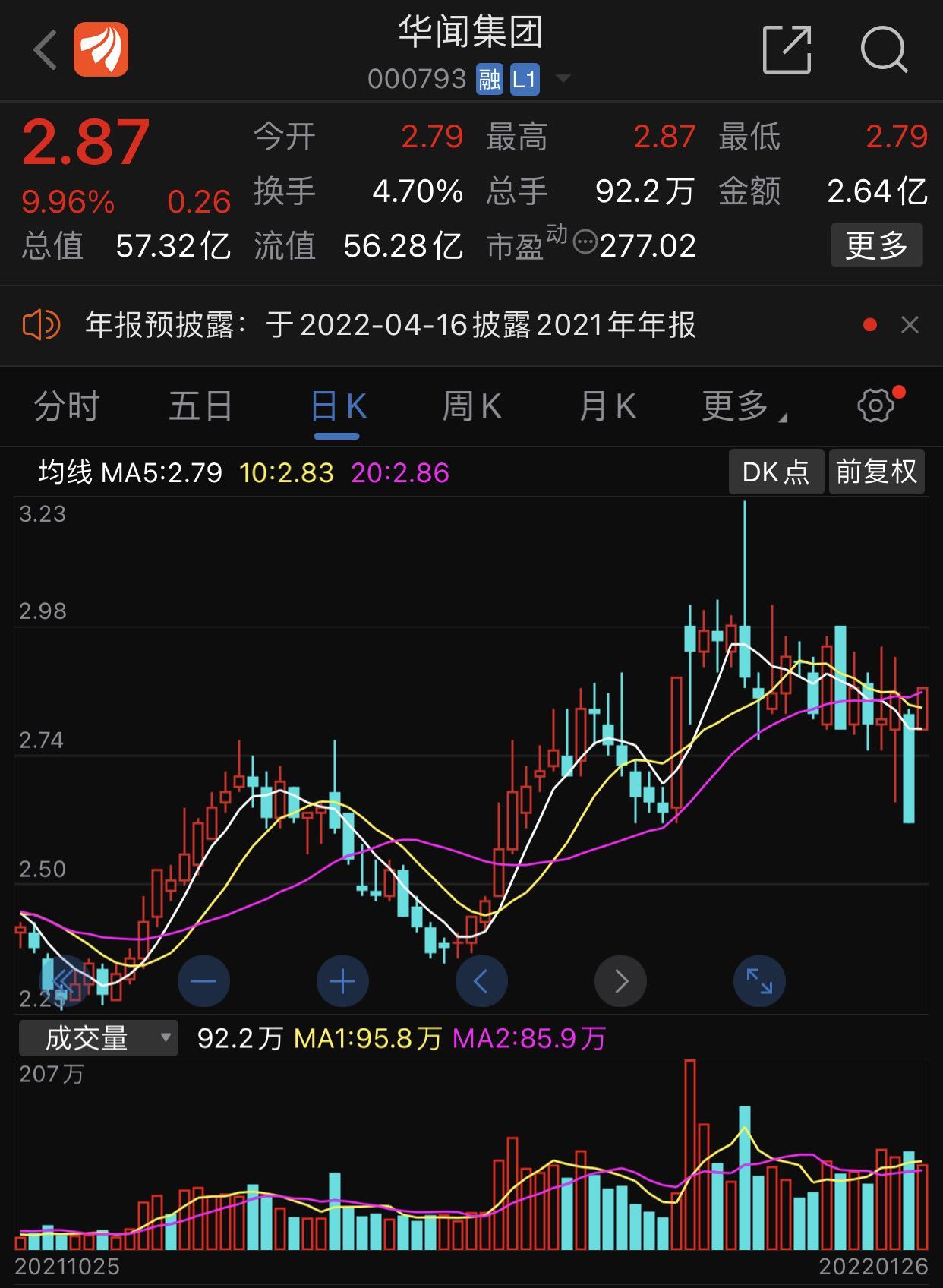Zoom in the K-line chart
The height and width of the screenshot is (1288, 943).
click(x=342, y=981)
